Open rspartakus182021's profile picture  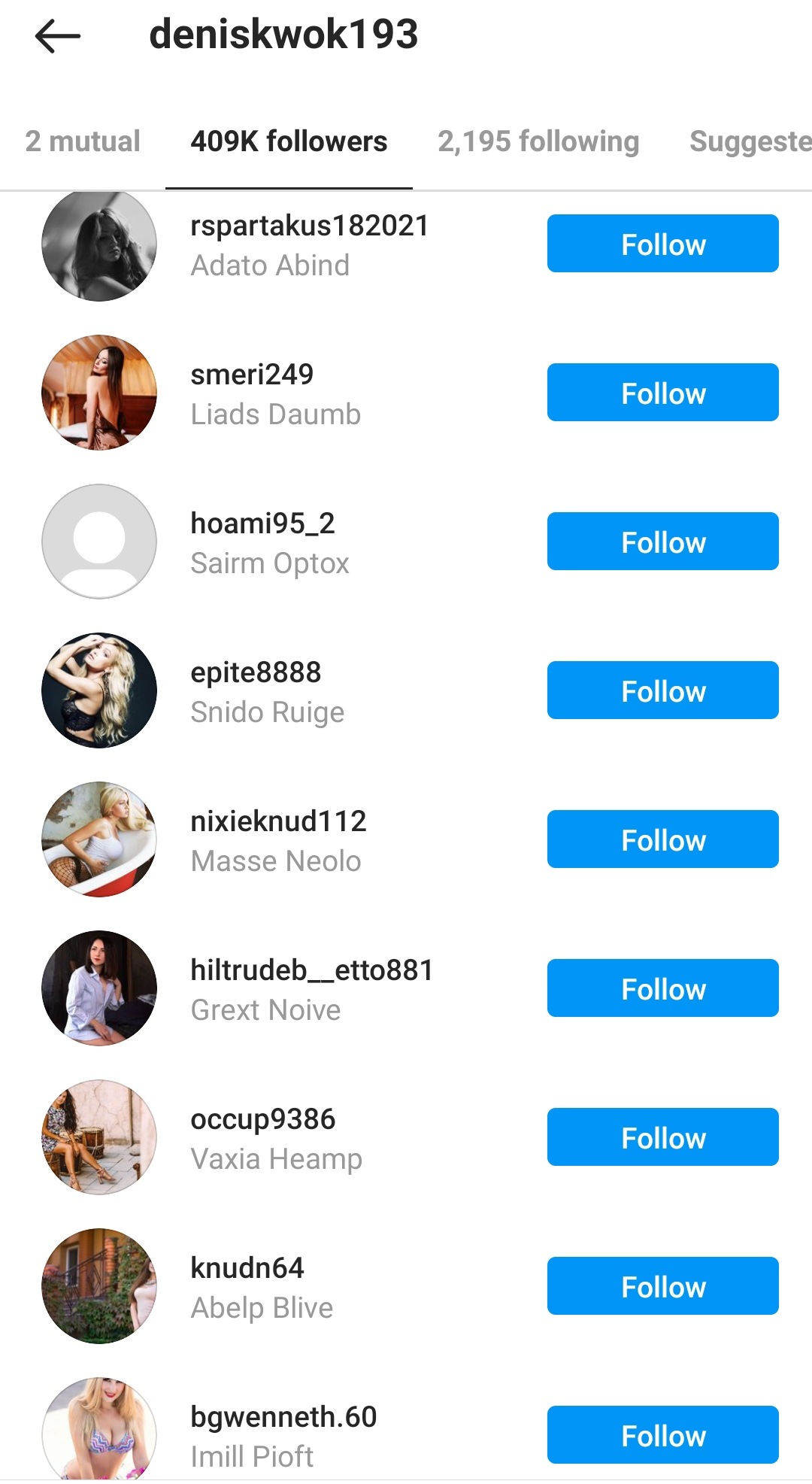coord(98,244)
